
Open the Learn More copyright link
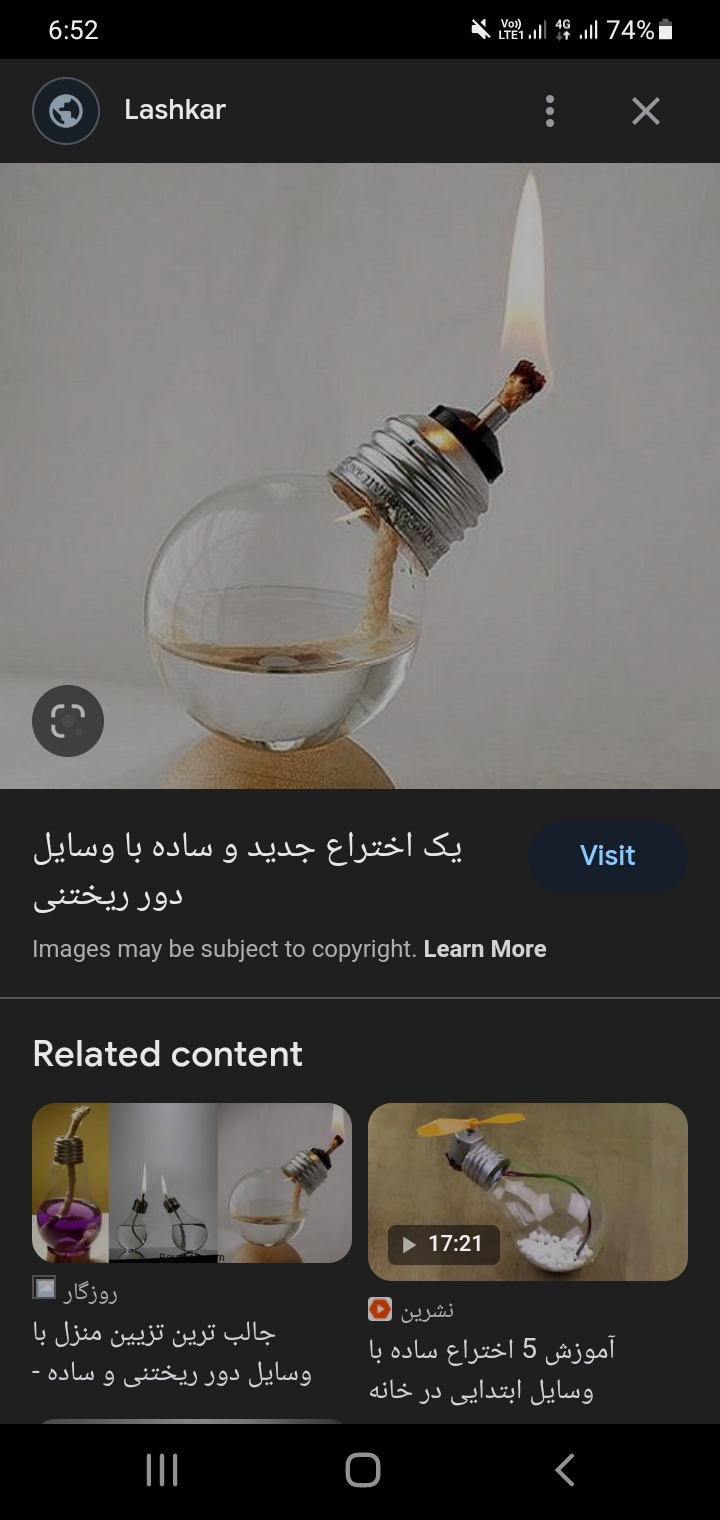485,949
